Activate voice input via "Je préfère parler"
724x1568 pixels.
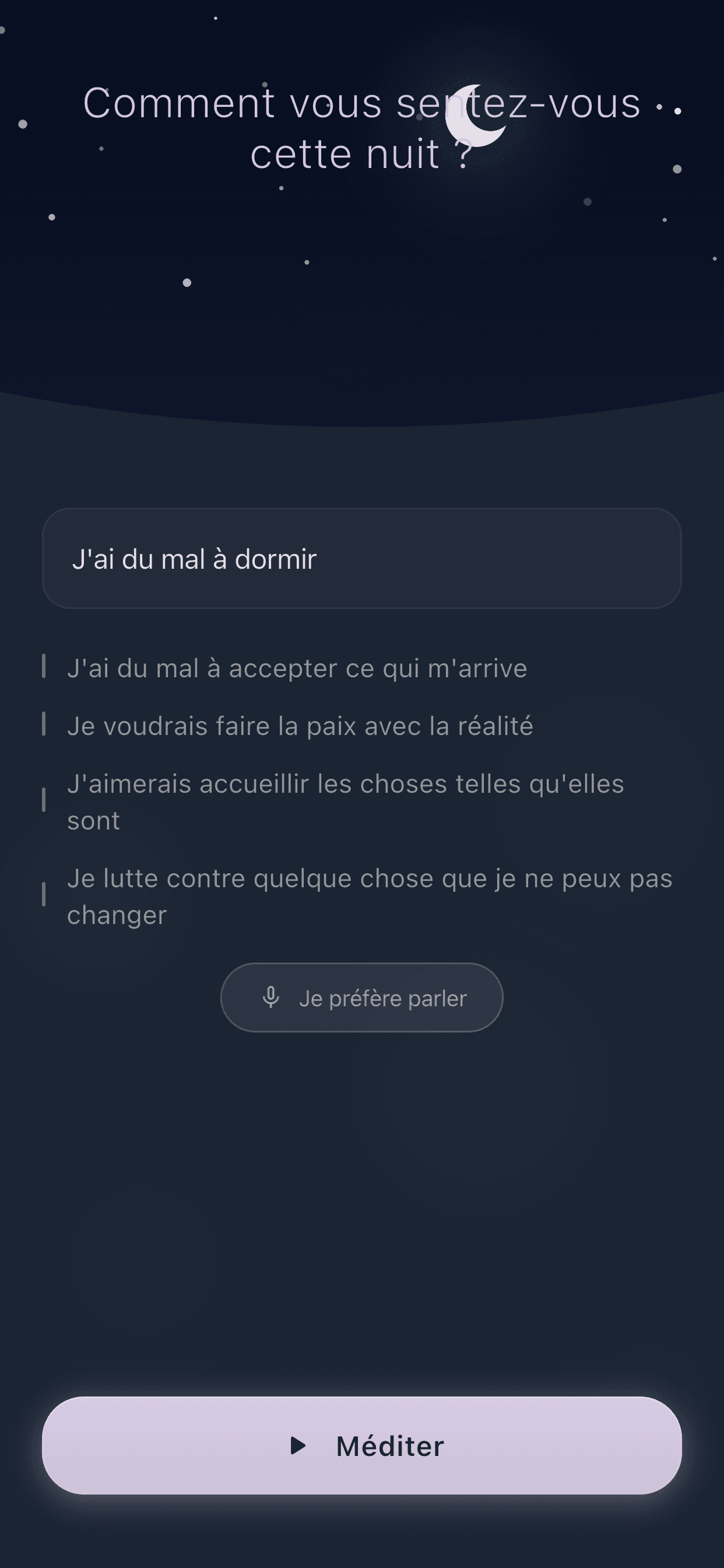[361, 997]
